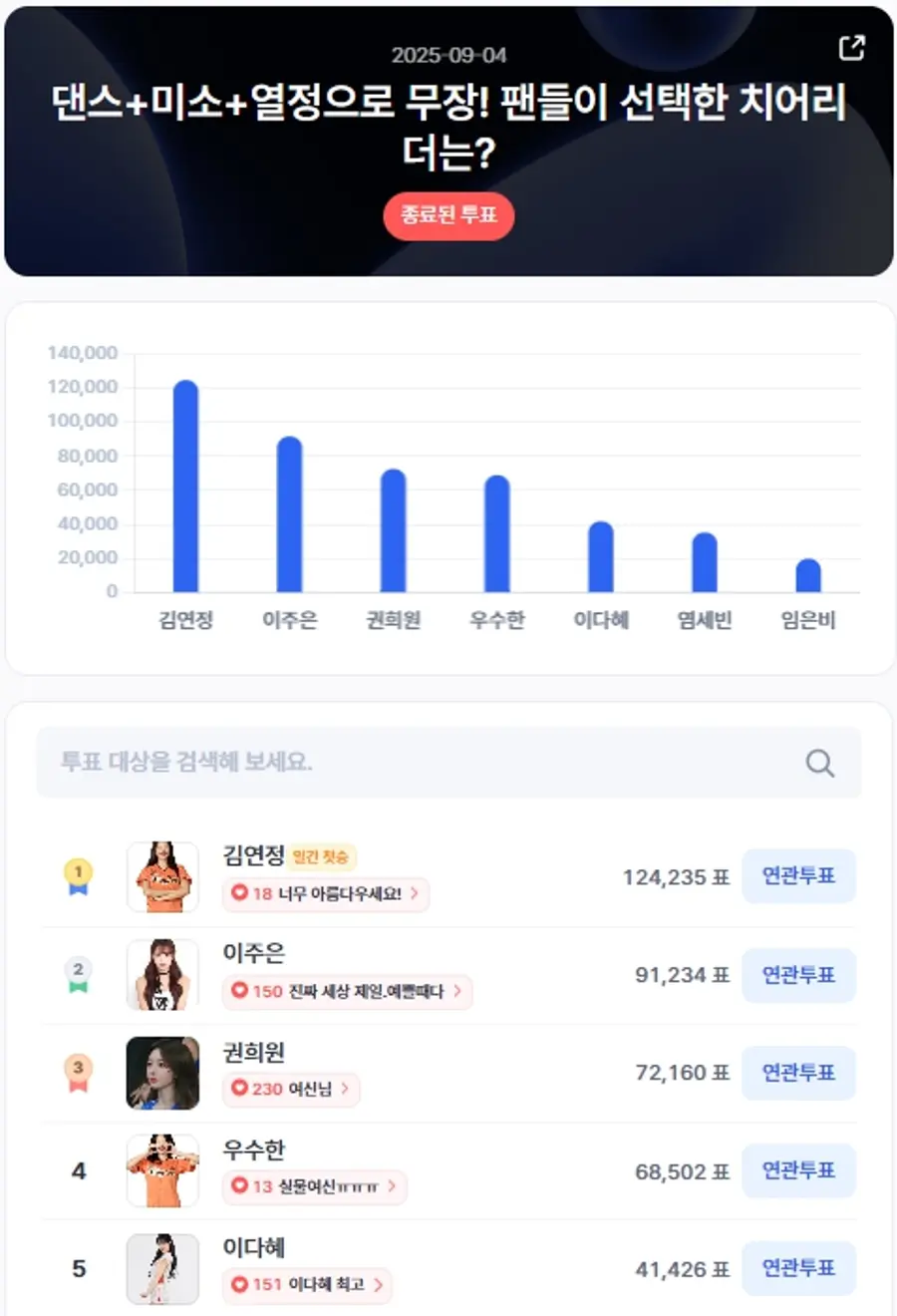Click 김연정's bar in the vote chart

pyautogui.click(x=185, y=484)
